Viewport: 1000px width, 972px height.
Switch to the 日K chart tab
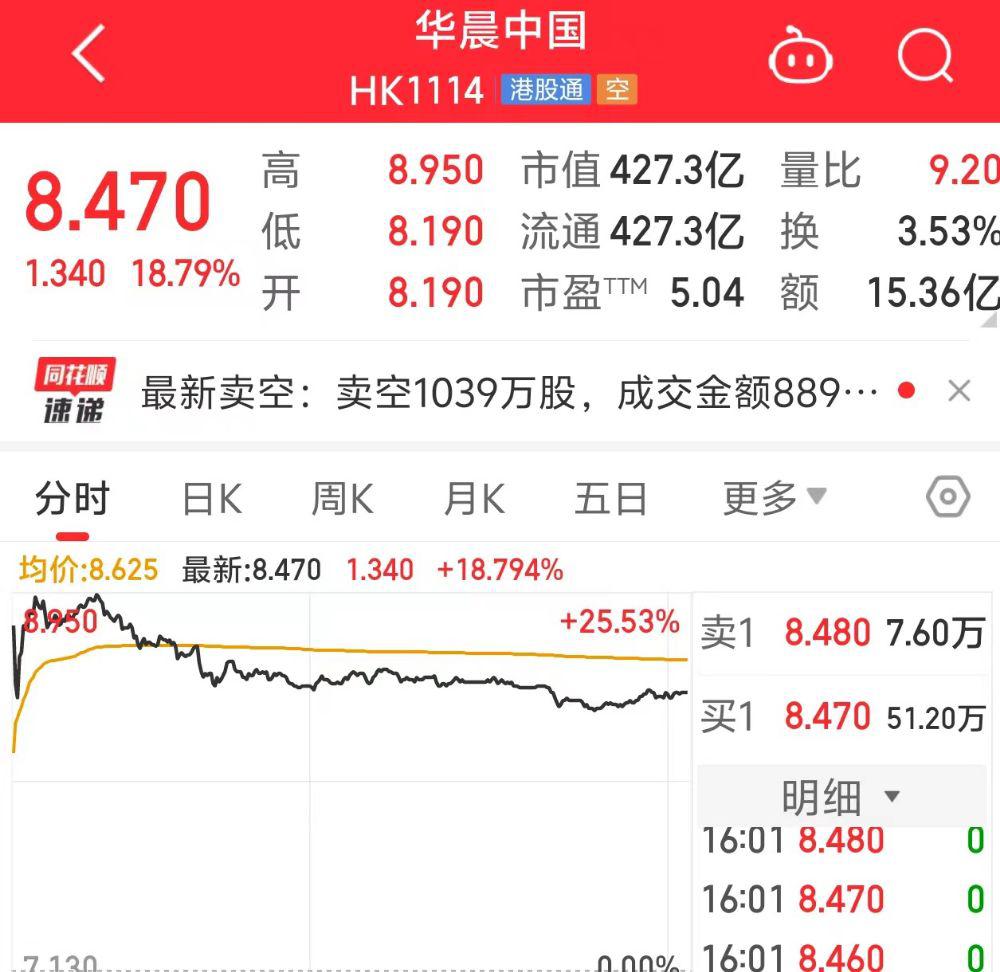coord(211,498)
